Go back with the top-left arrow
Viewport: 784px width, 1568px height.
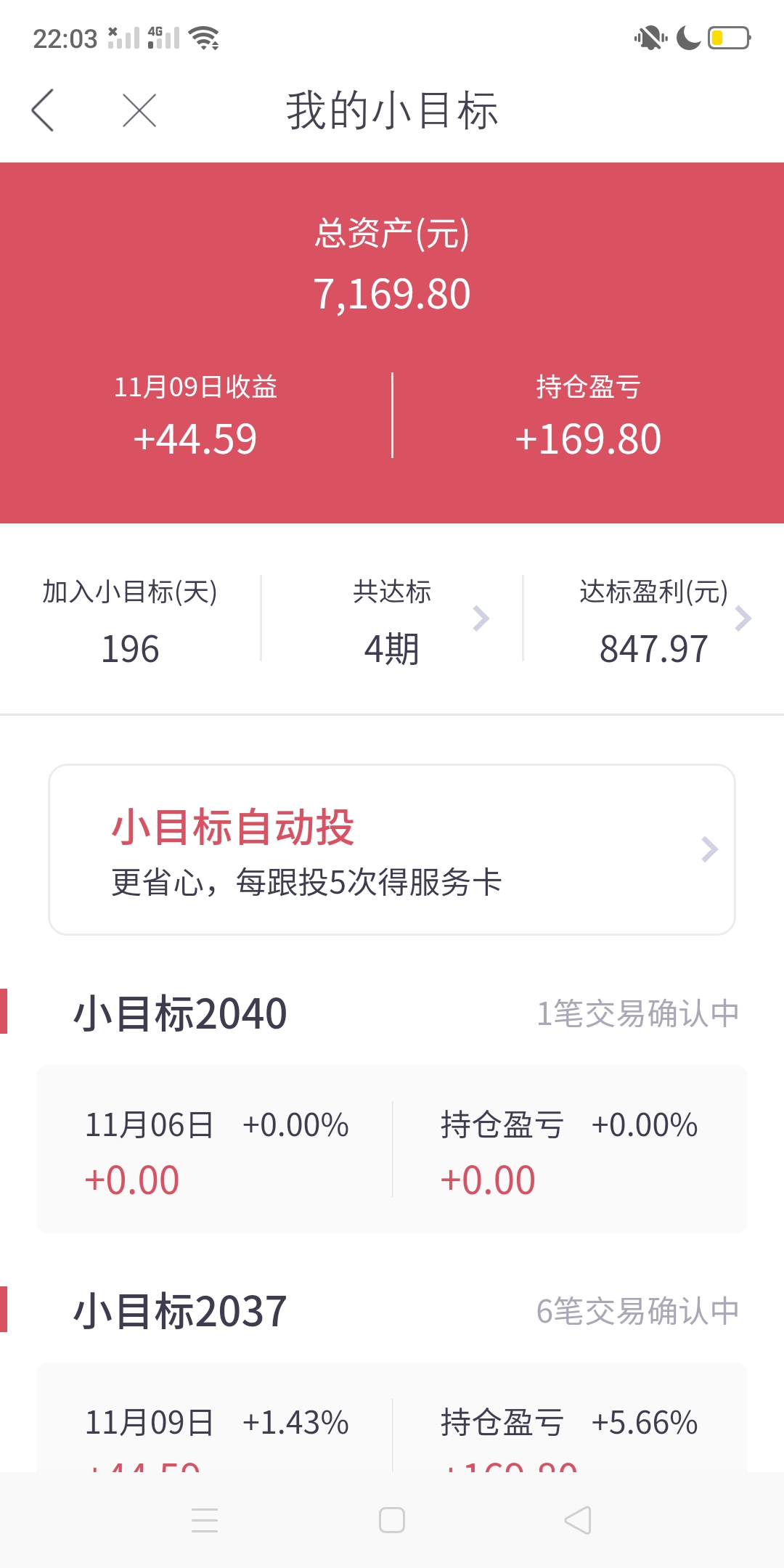(43, 110)
